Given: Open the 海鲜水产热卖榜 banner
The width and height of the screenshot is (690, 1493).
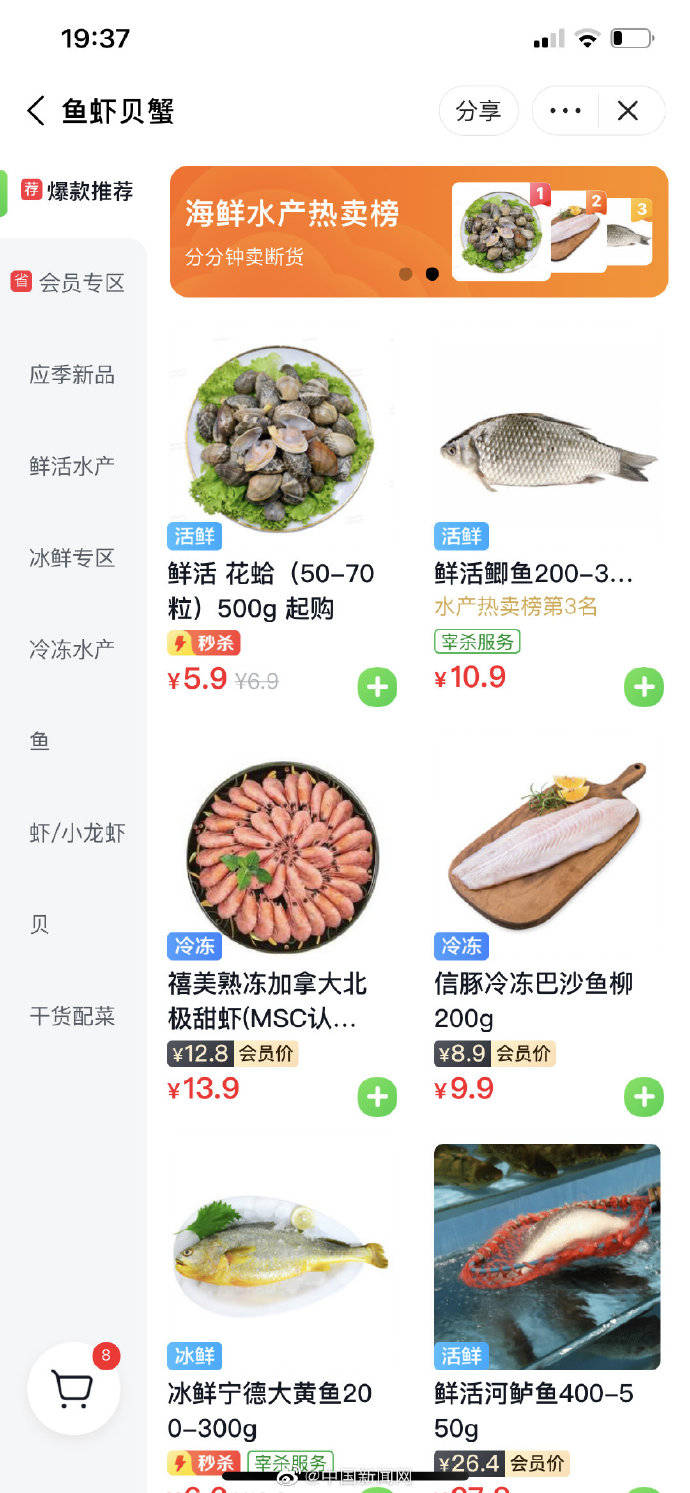Looking at the screenshot, I should tap(418, 232).
